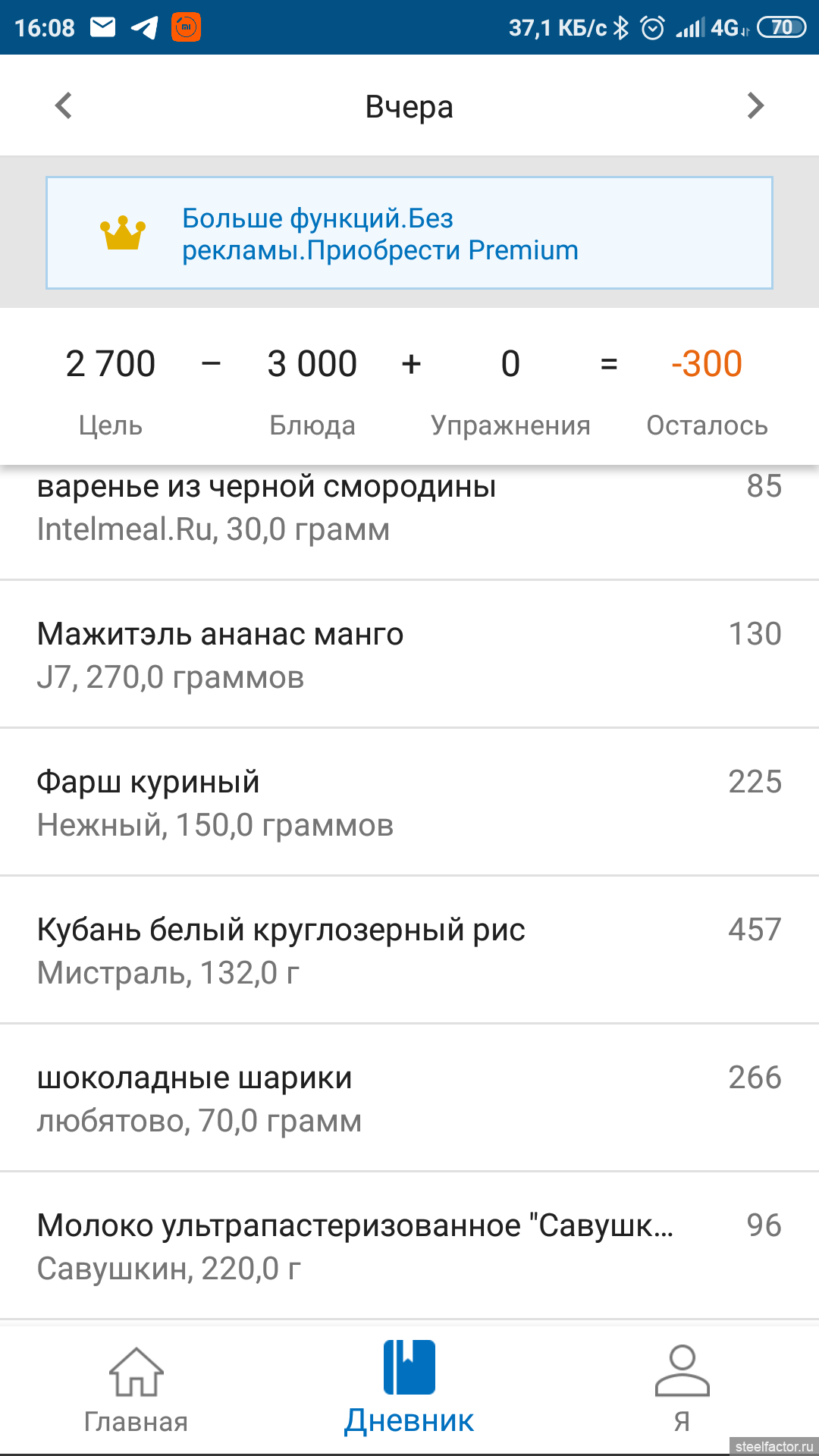Open the Мажитэль ананас манго entry

[x=409, y=654]
